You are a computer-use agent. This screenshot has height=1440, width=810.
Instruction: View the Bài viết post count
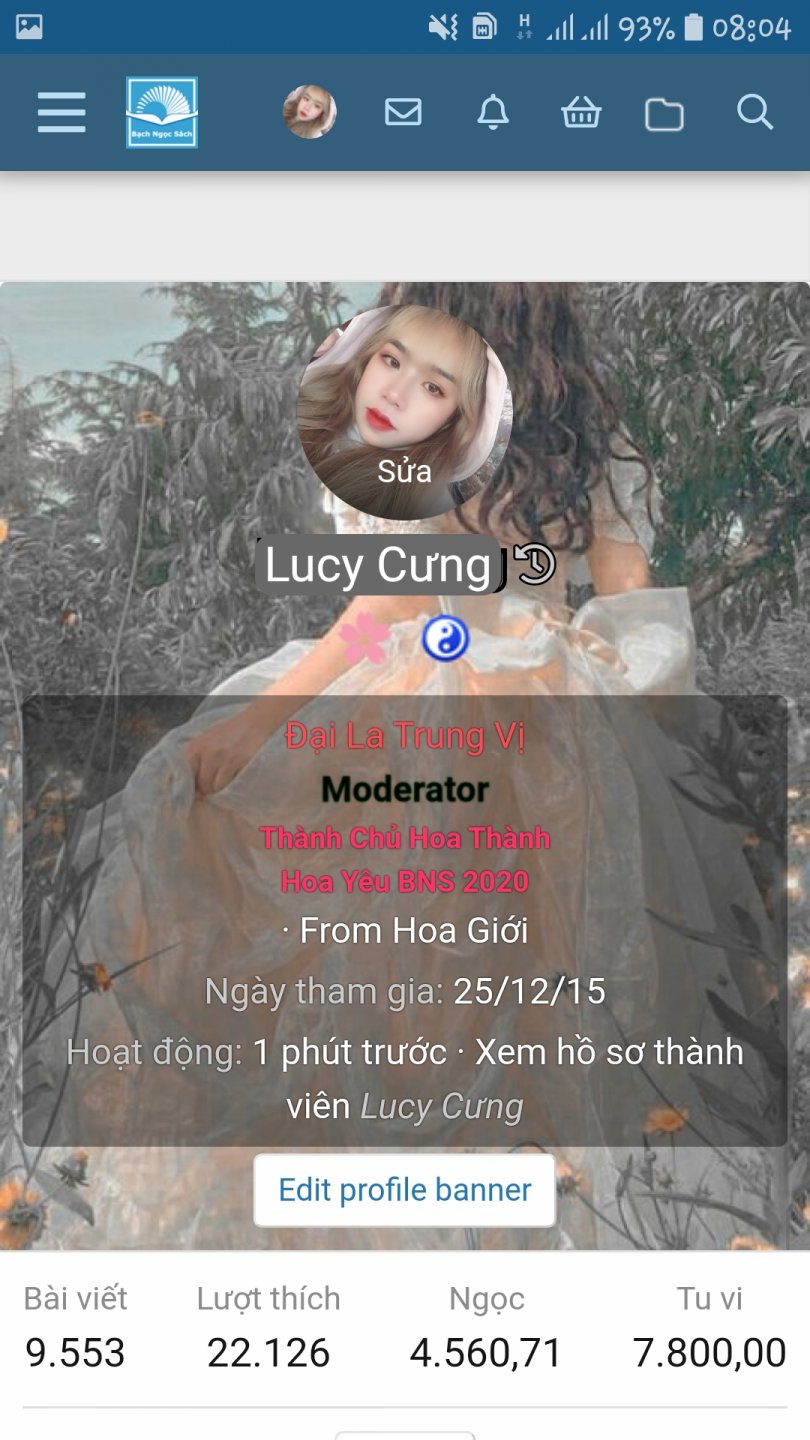(76, 1352)
